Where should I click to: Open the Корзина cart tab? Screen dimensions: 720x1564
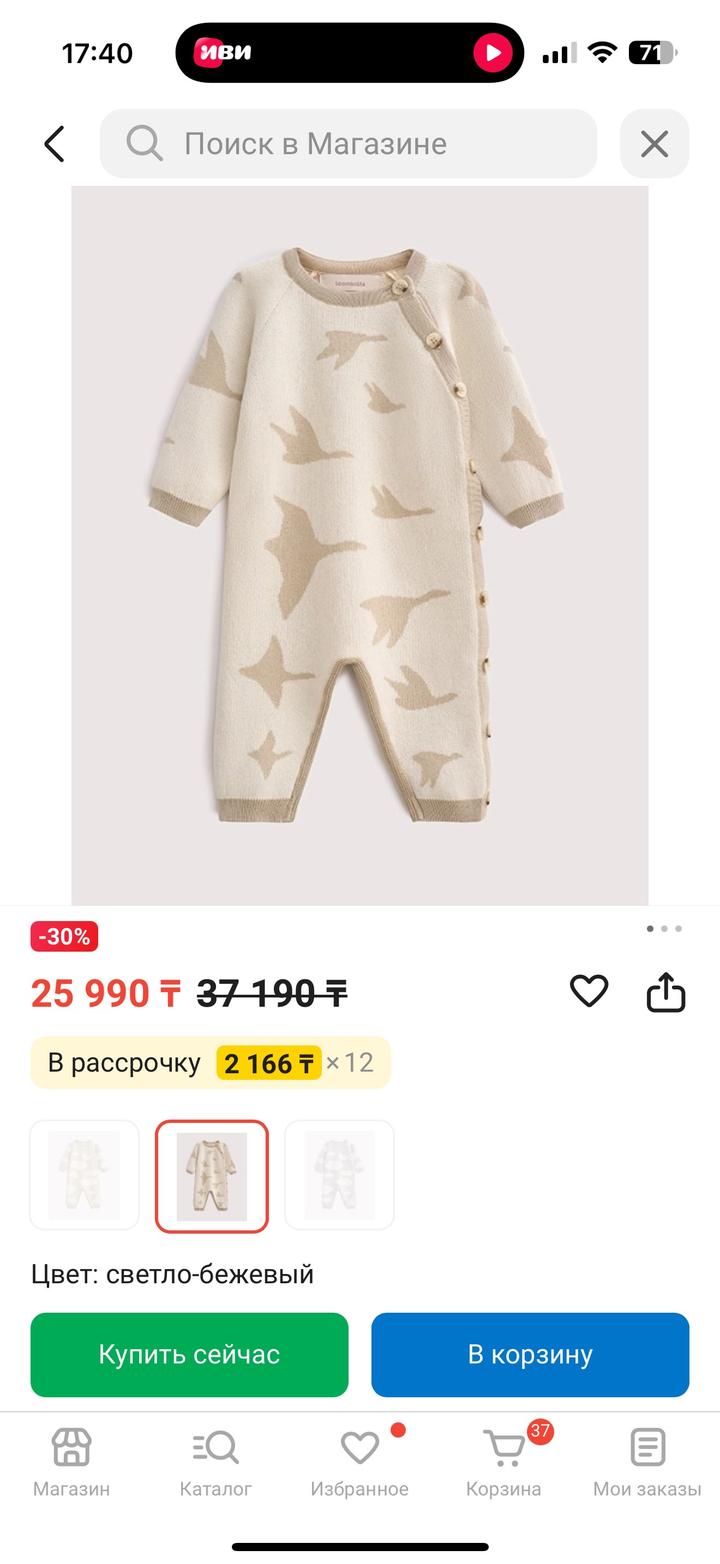click(503, 1462)
